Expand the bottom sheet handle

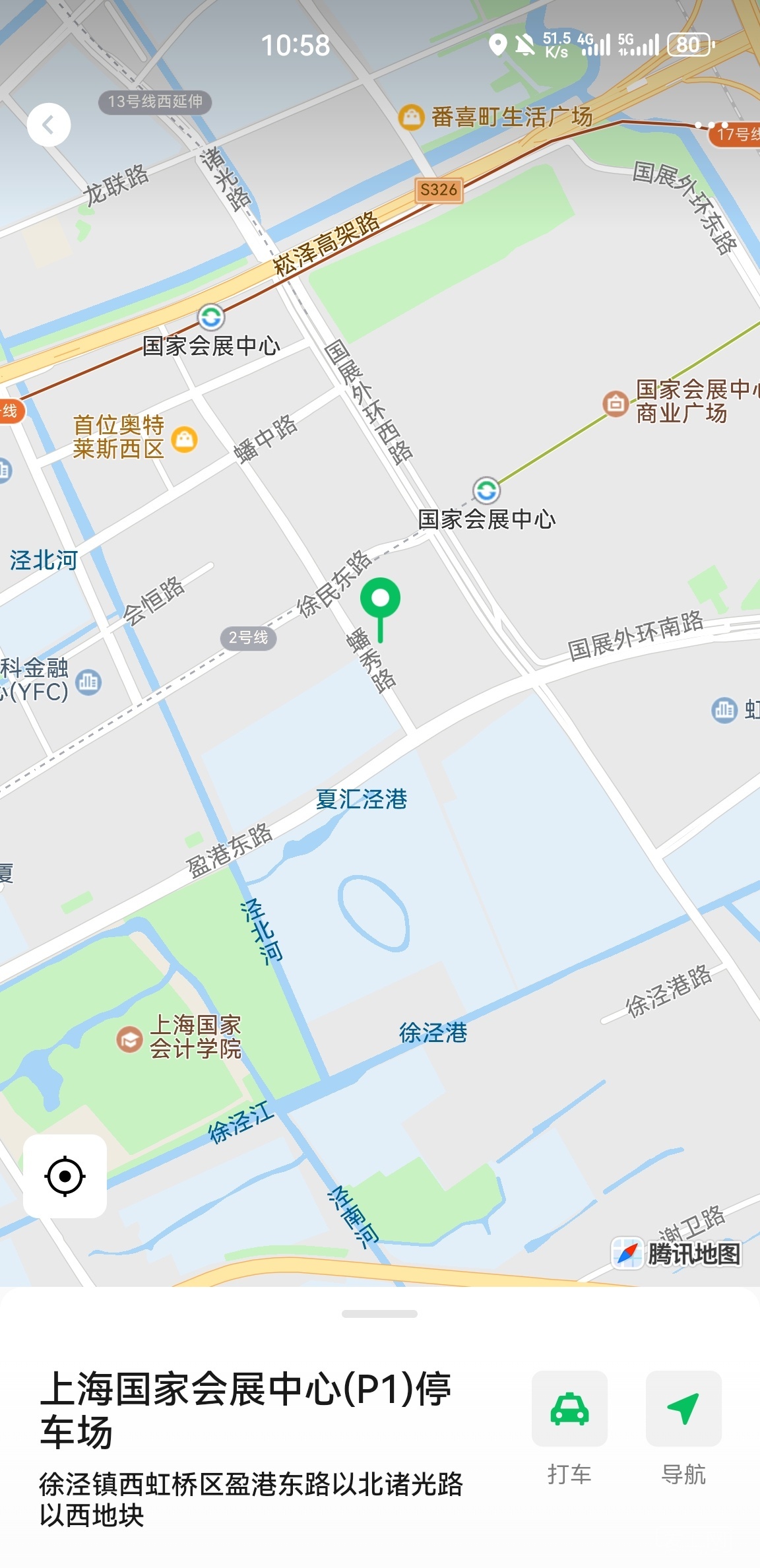click(379, 1314)
